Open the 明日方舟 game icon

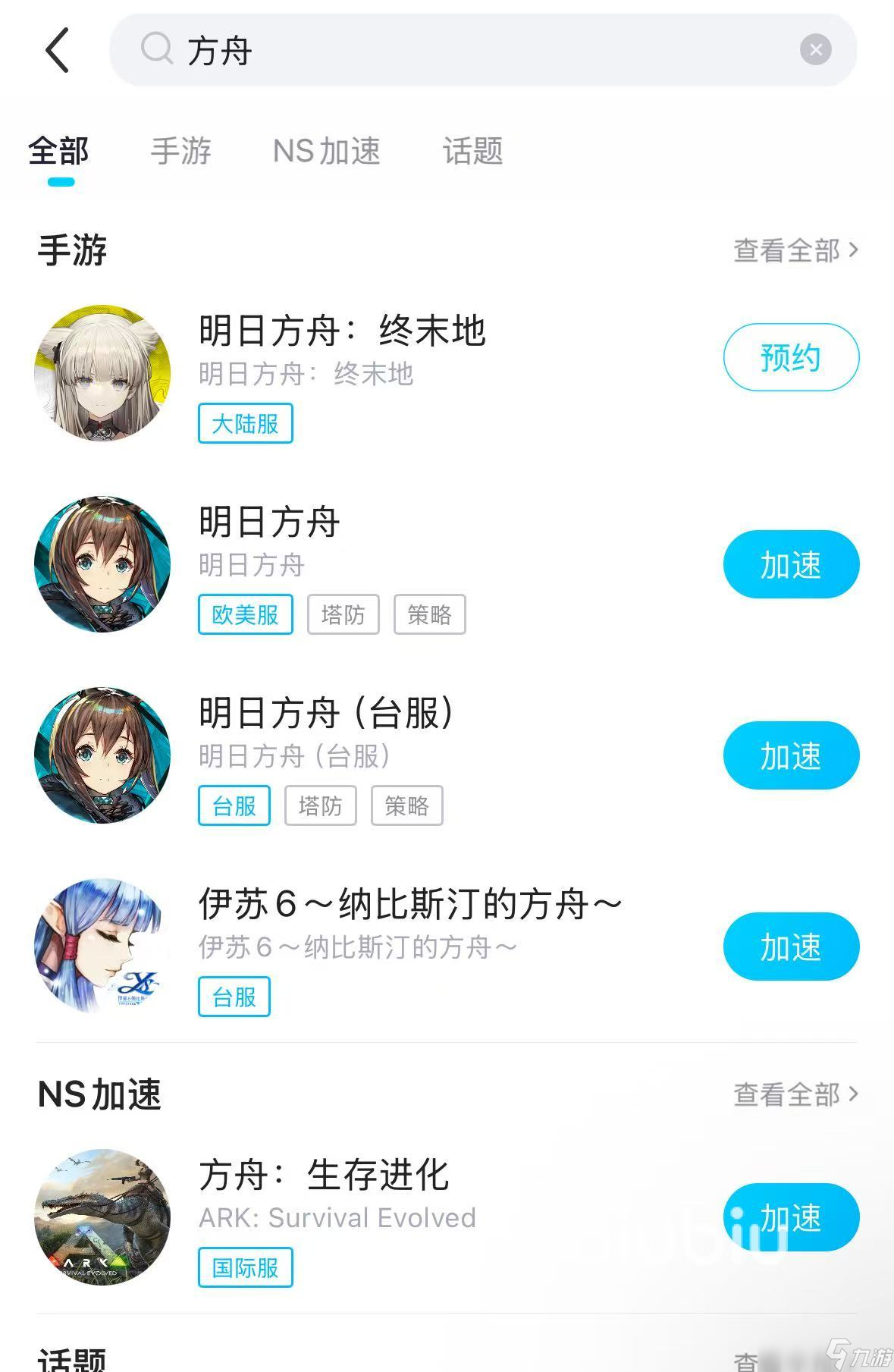(x=103, y=565)
